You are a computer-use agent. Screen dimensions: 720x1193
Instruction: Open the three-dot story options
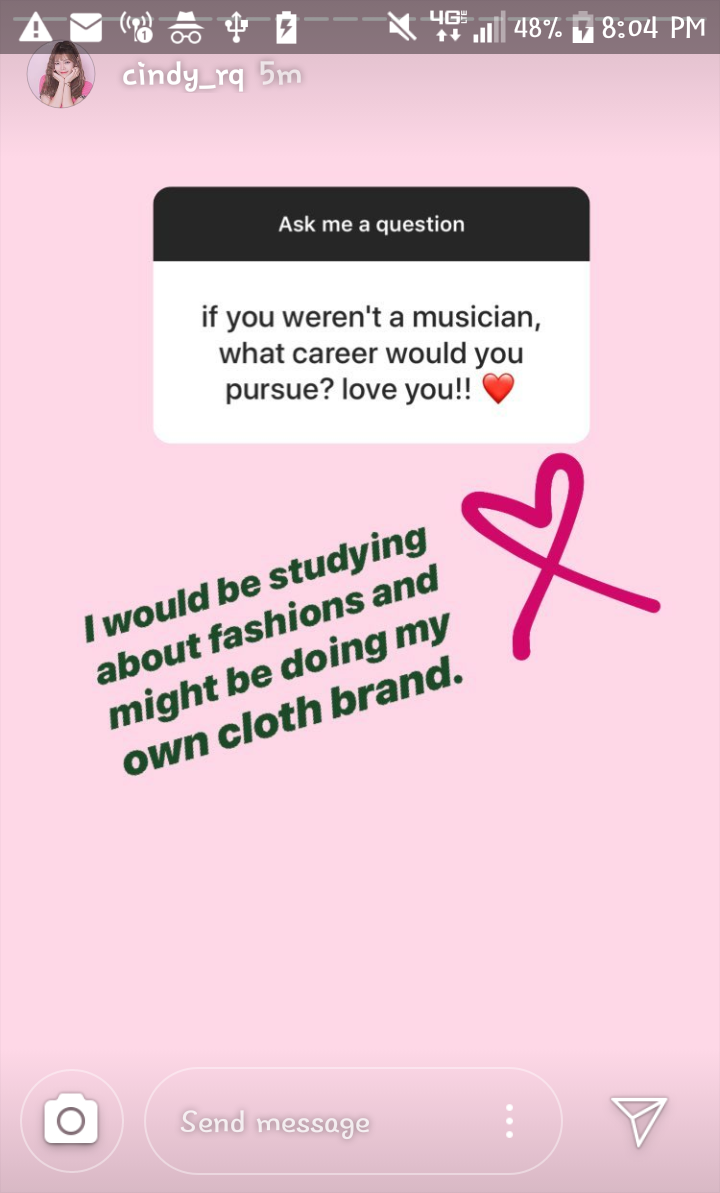(x=509, y=1122)
